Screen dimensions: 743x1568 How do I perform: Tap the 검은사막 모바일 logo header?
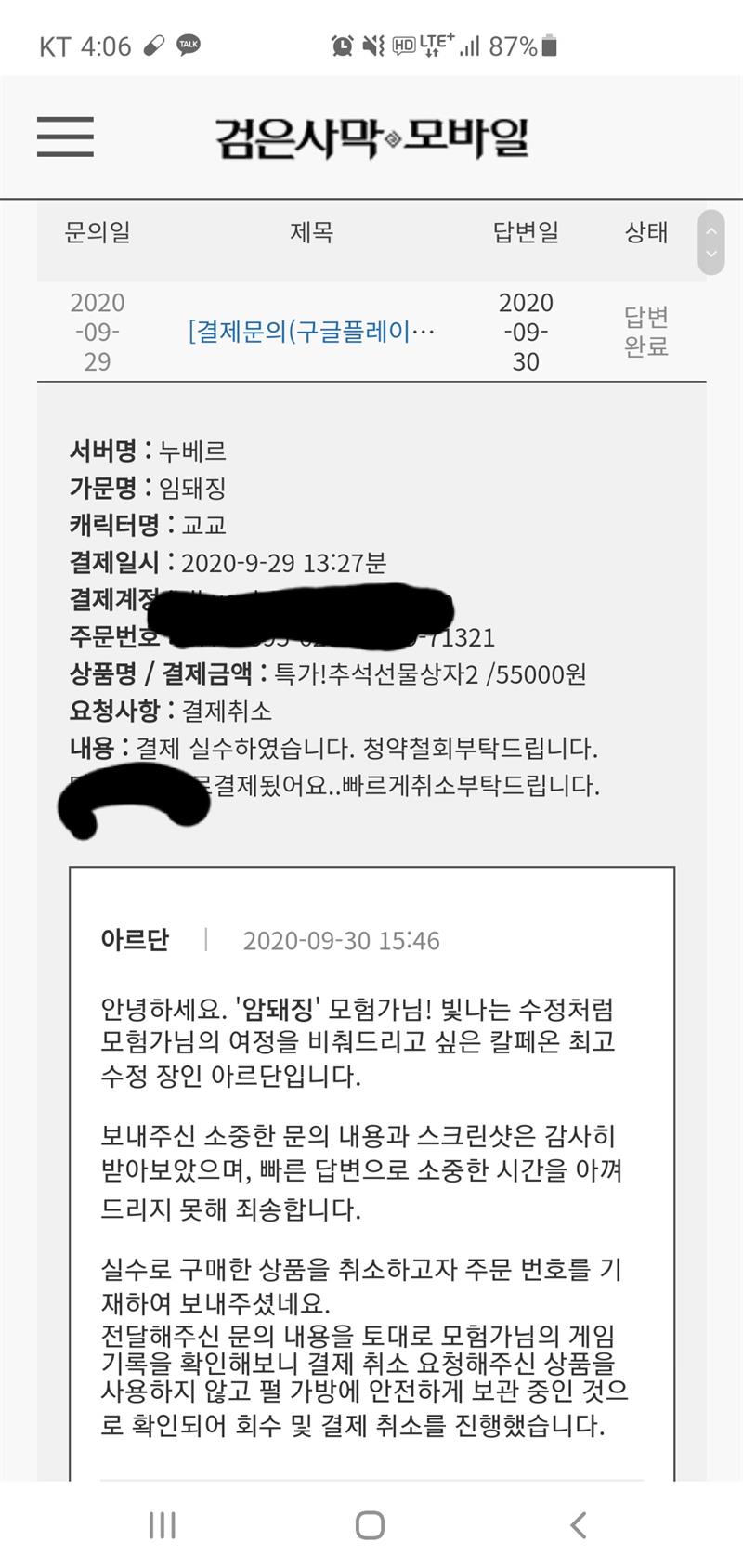click(371, 137)
